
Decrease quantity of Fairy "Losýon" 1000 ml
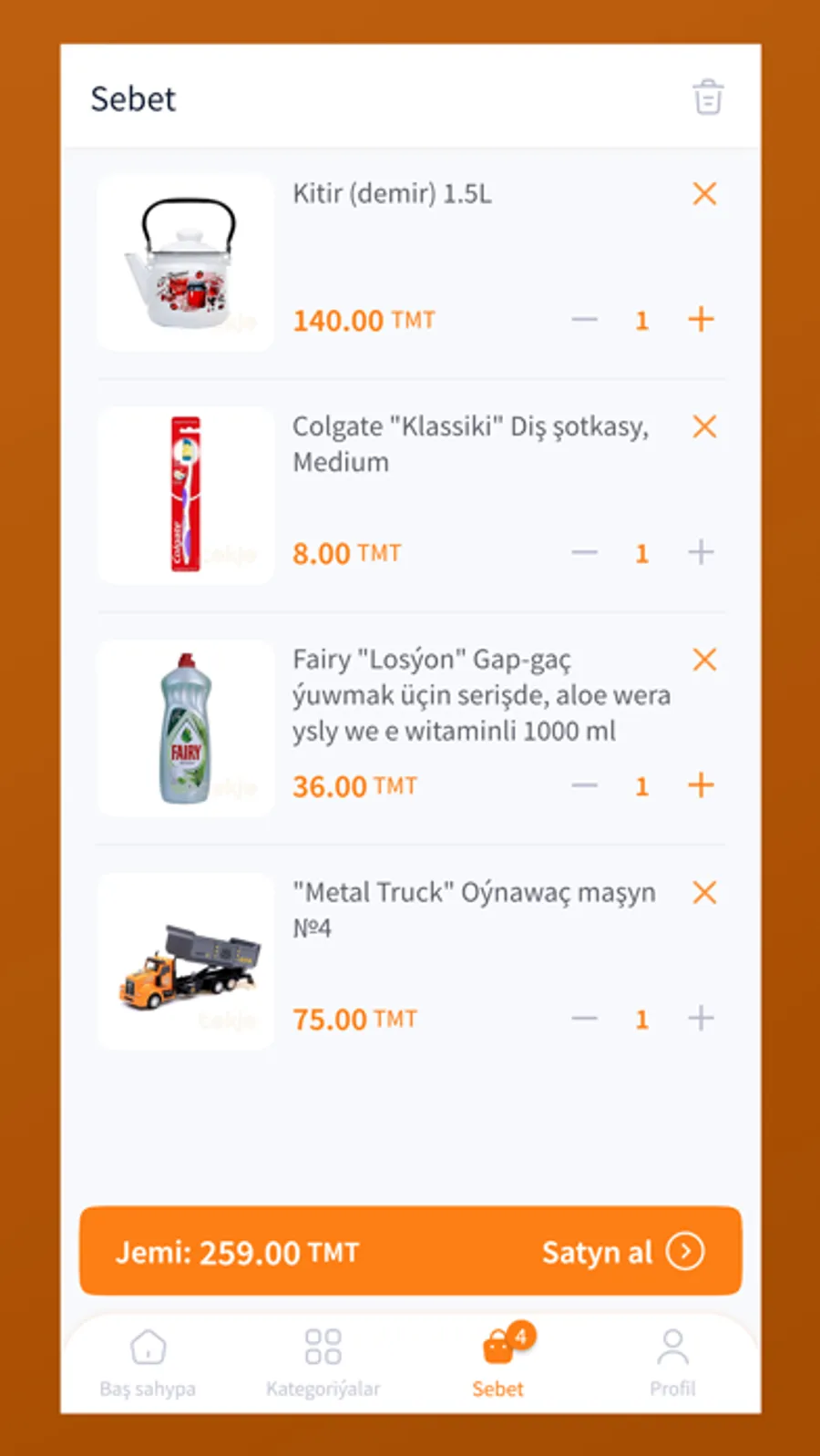click(584, 785)
